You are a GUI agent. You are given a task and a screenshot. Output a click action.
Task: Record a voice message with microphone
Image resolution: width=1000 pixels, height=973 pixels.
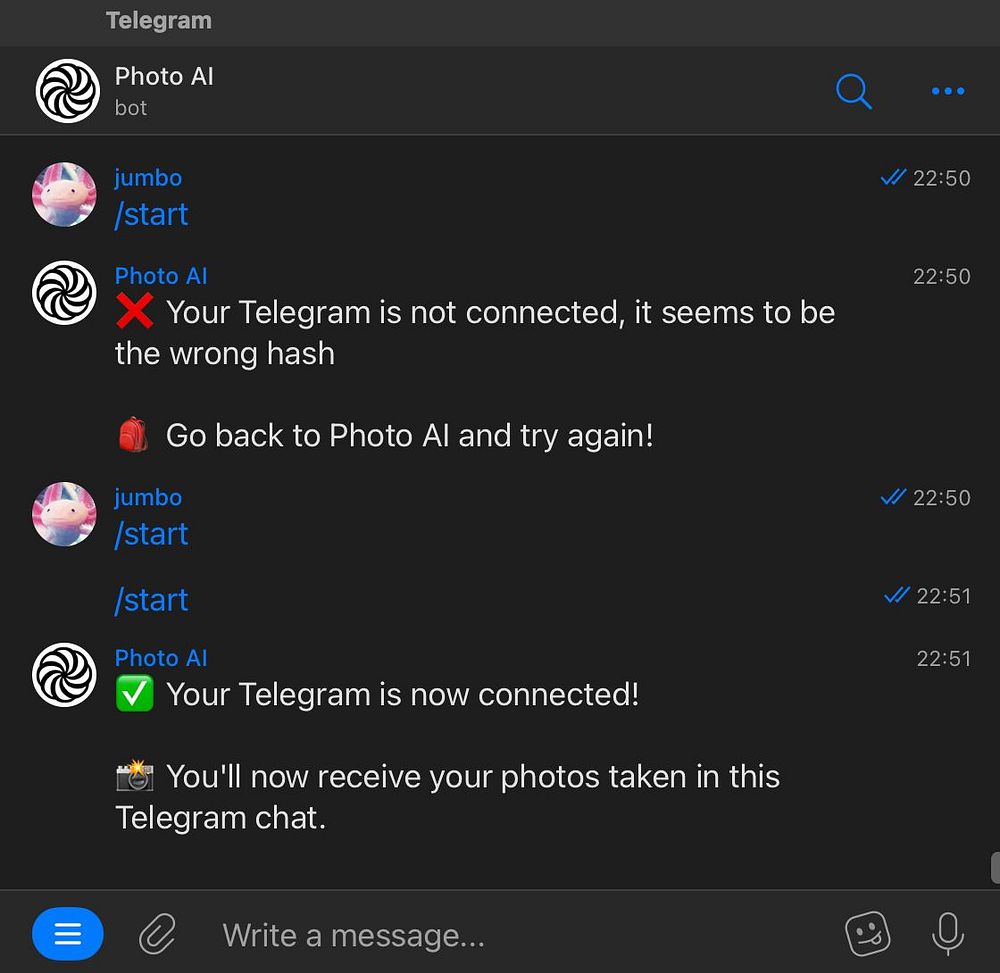click(946, 934)
